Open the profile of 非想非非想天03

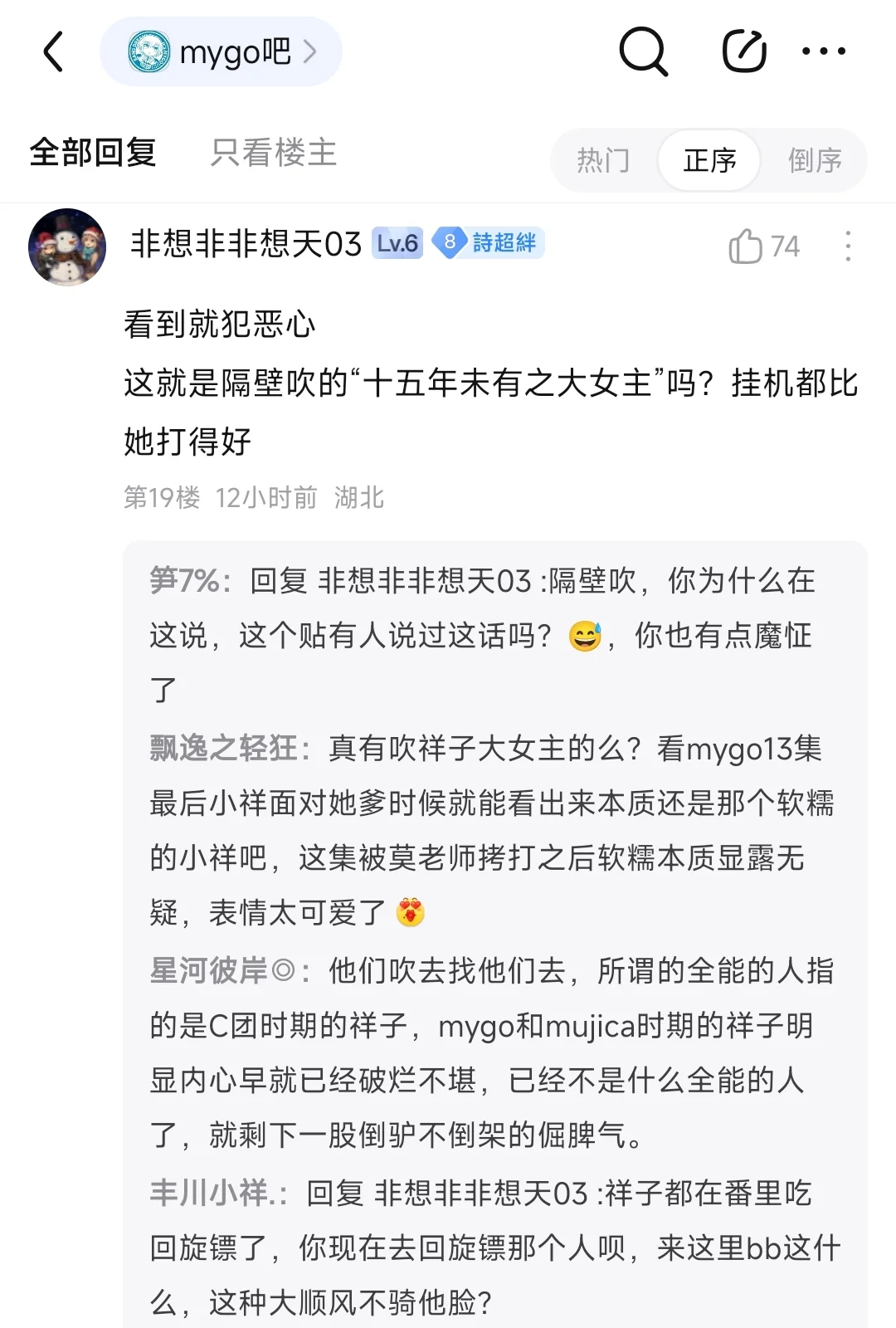(x=246, y=244)
